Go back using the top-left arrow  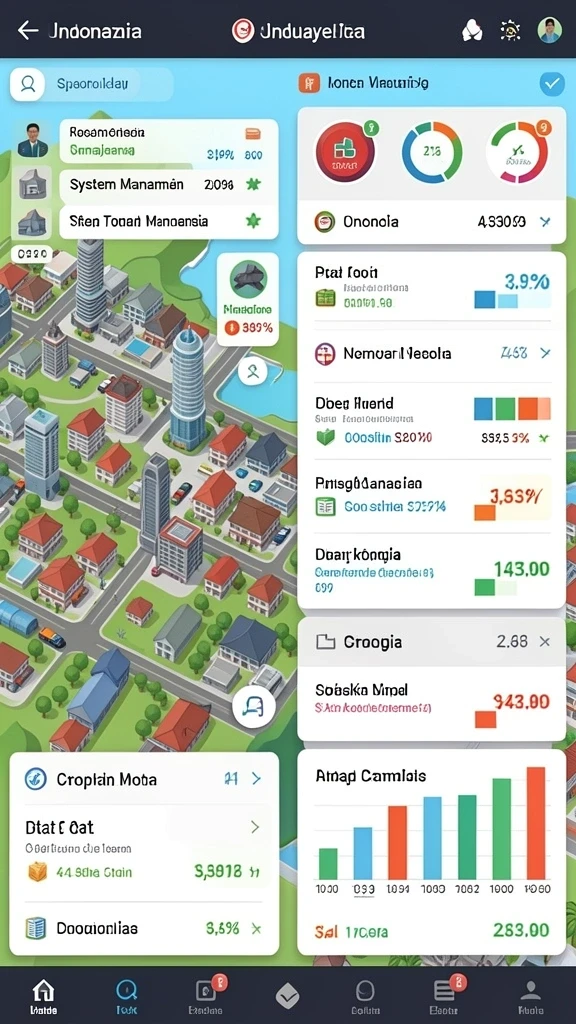27,30
